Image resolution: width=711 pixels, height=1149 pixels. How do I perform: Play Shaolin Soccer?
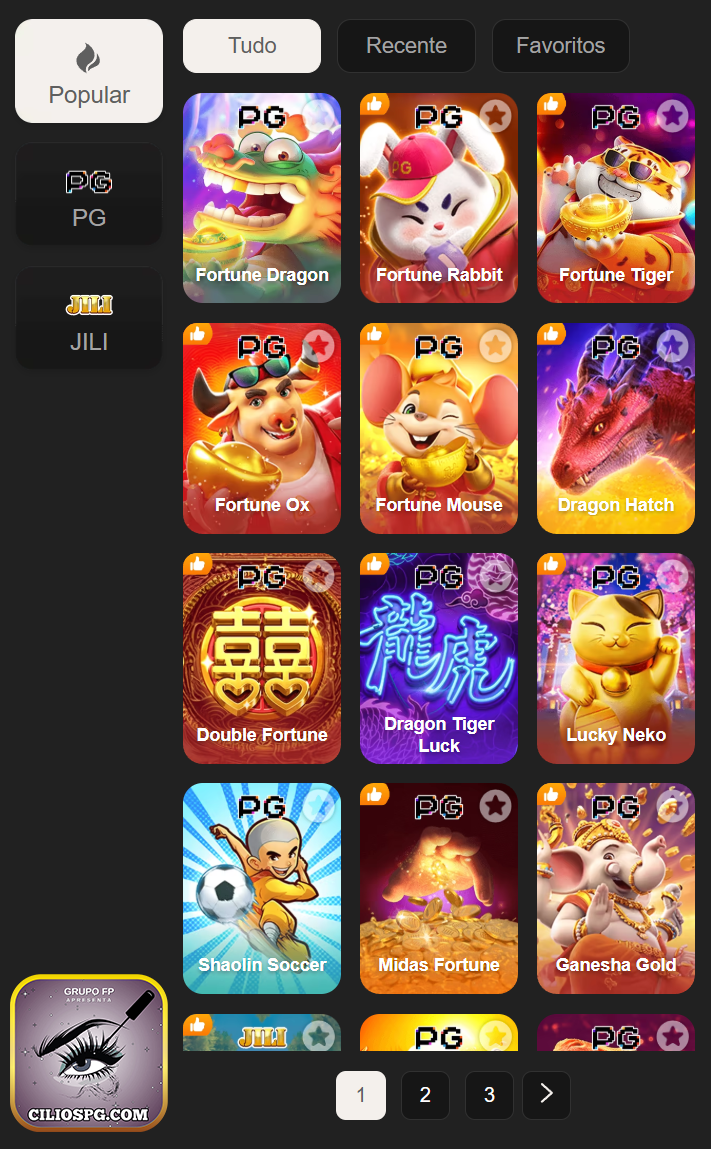click(x=262, y=890)
